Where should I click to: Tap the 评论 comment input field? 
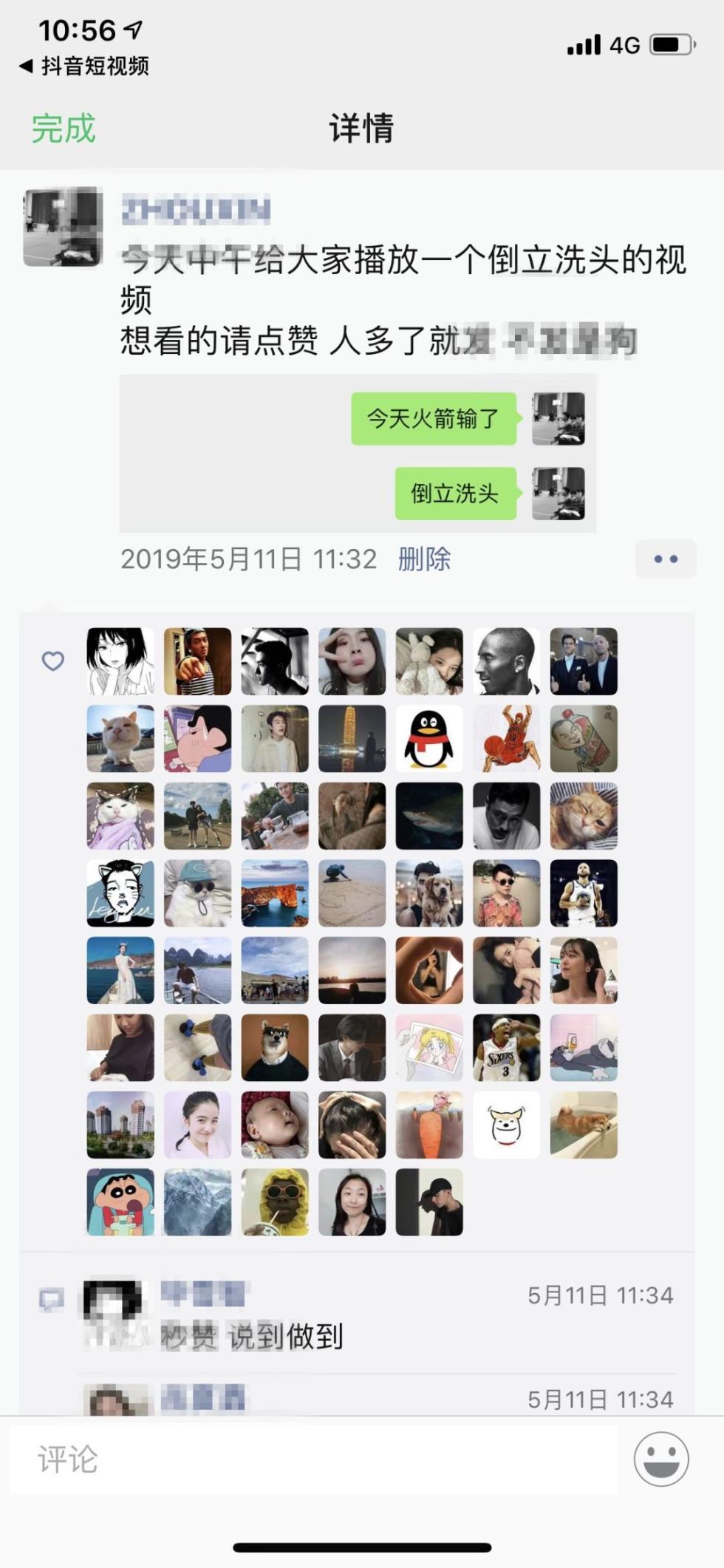tap(314, 1460)
